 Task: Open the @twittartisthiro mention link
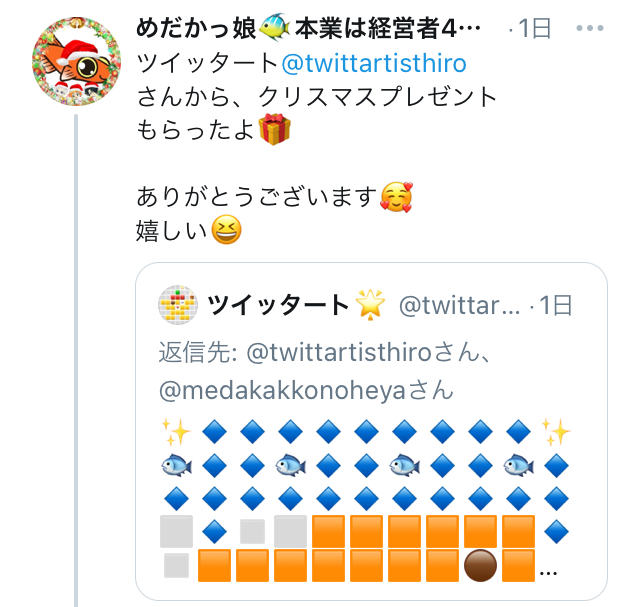374,64
